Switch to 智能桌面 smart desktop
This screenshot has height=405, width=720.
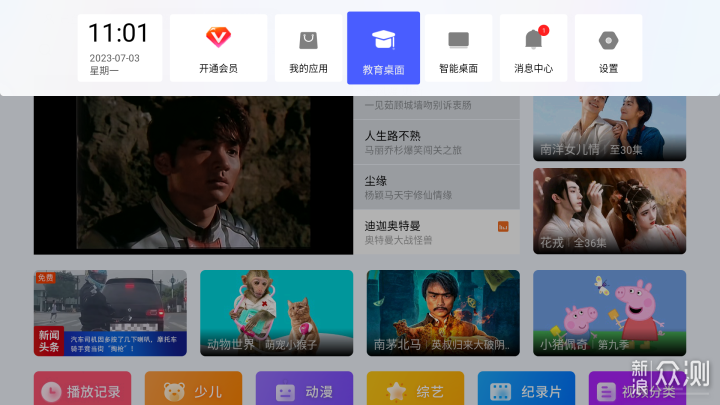pos(458,48)
